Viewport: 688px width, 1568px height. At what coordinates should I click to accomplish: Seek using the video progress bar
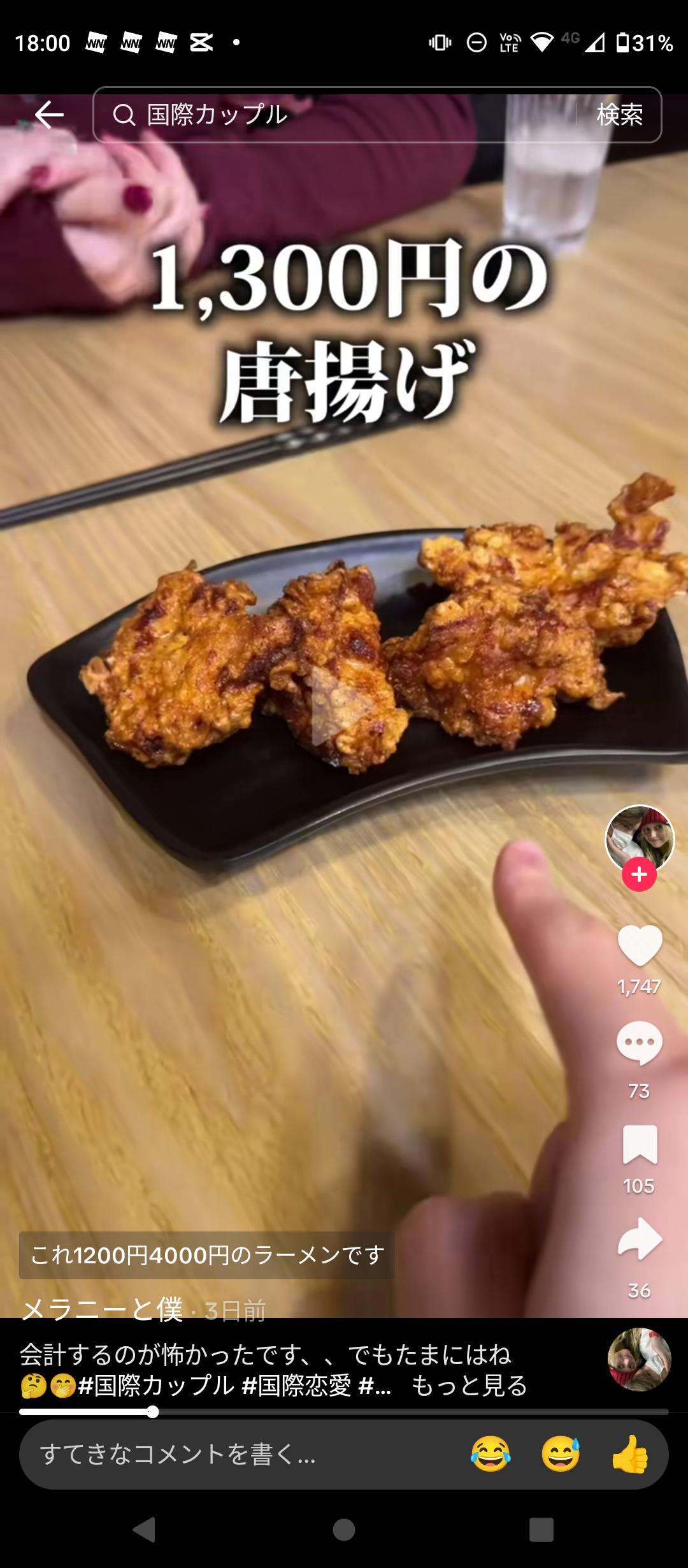[344, 1412]
